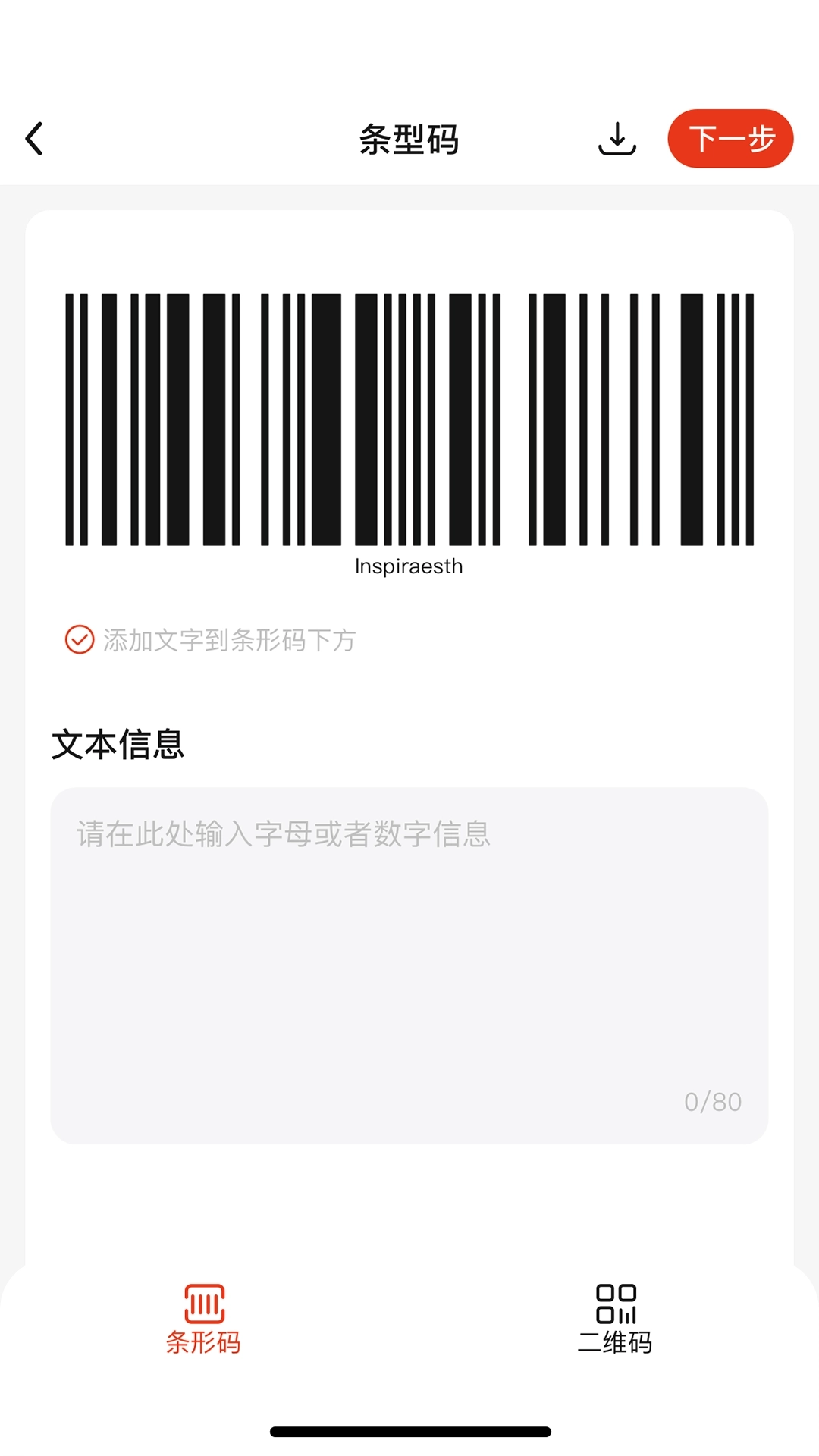
Task: Switch to the 二维码 QR code tab
Action: pyautogui.click(x=615, y=1319)
